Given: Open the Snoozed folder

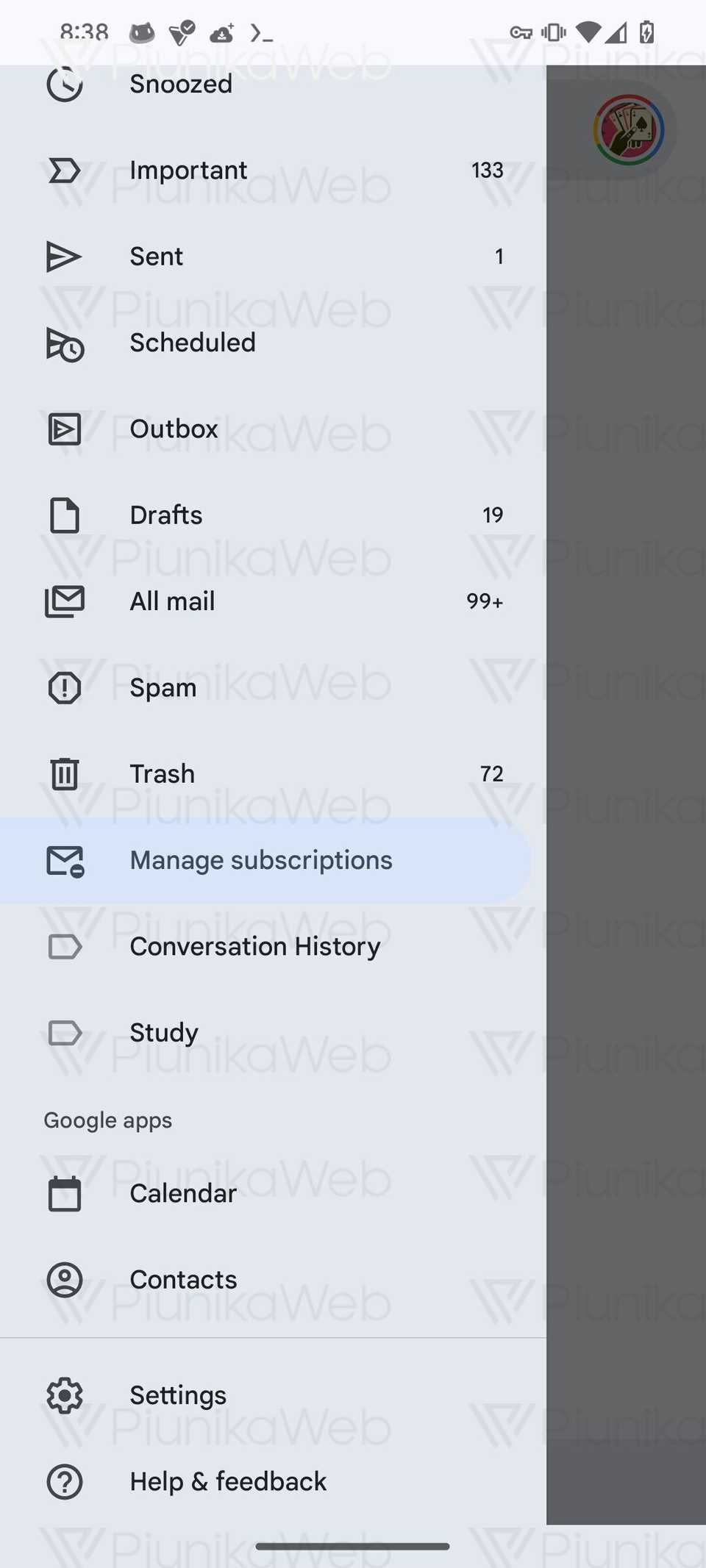Looking at the screenshot, I should [181, 85].
